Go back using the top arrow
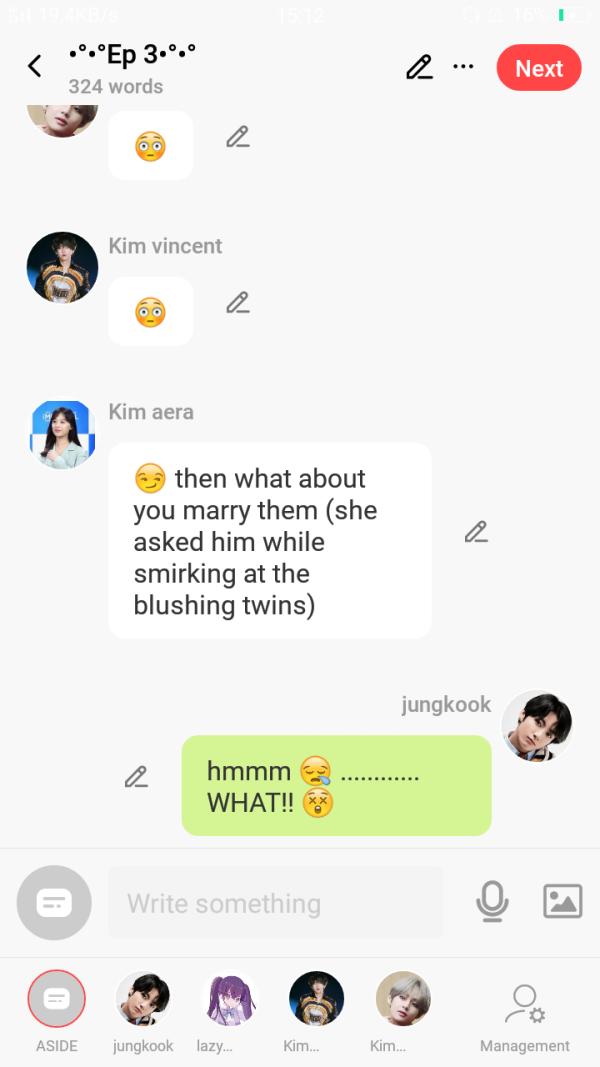The height and width of the screenshot is (1067, 600). [35, 67]
